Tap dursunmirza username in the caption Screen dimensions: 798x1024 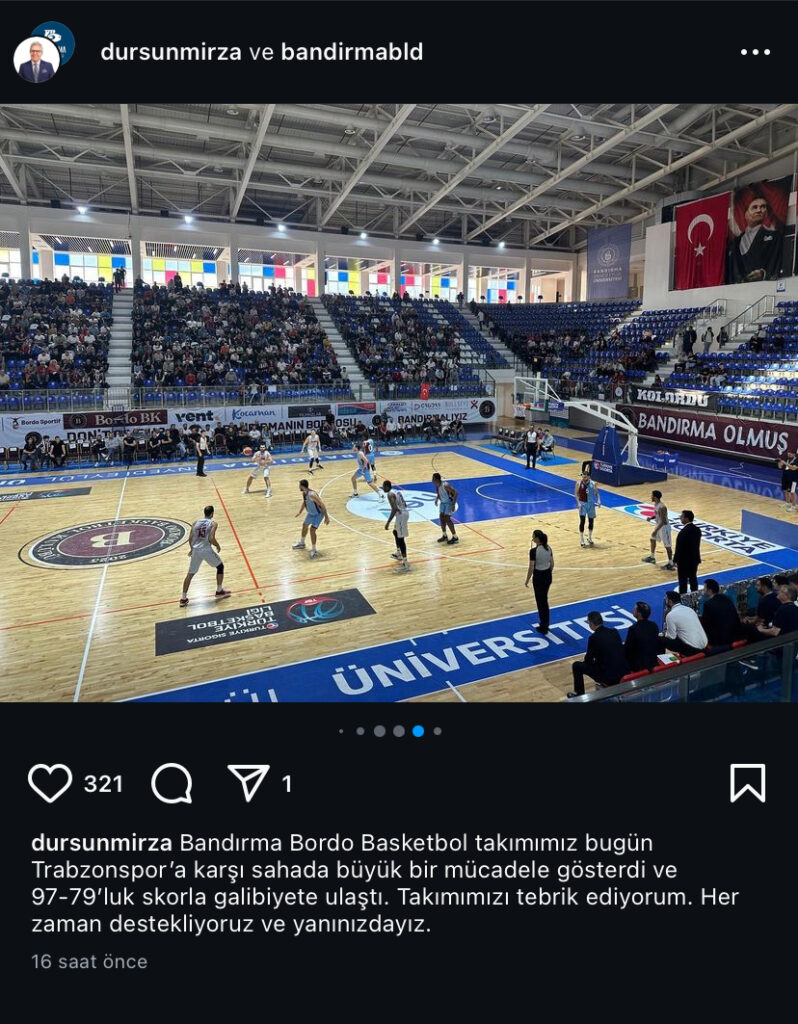[x=101, y=842]
